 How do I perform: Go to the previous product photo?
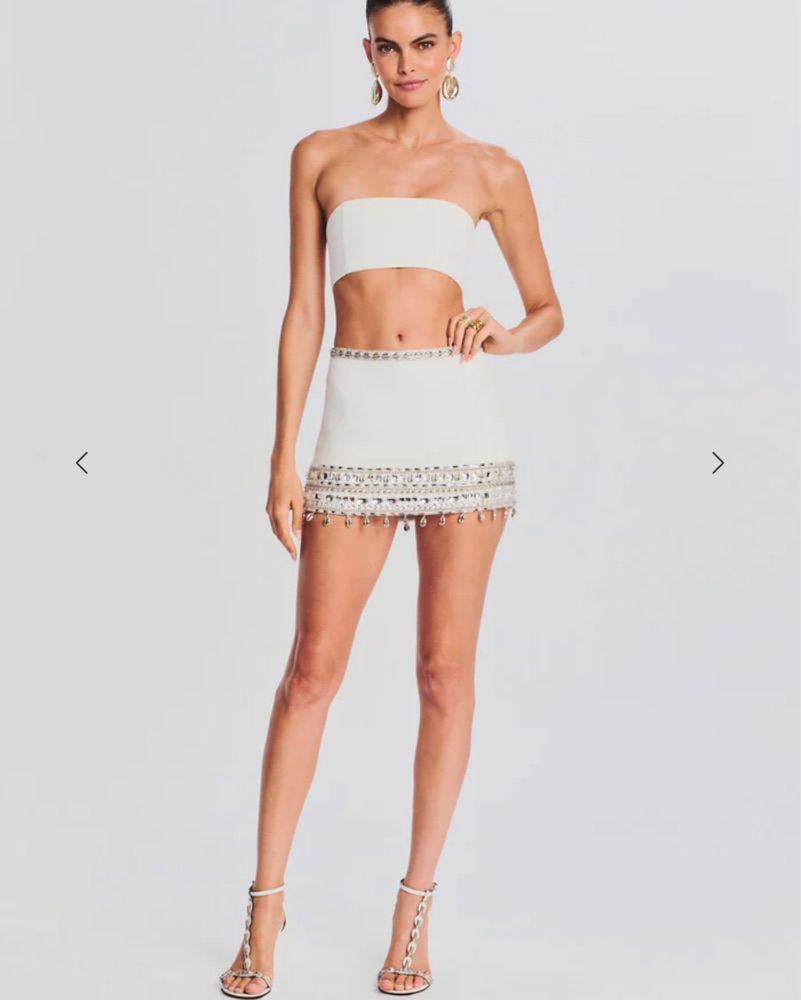tap(82, 463)
